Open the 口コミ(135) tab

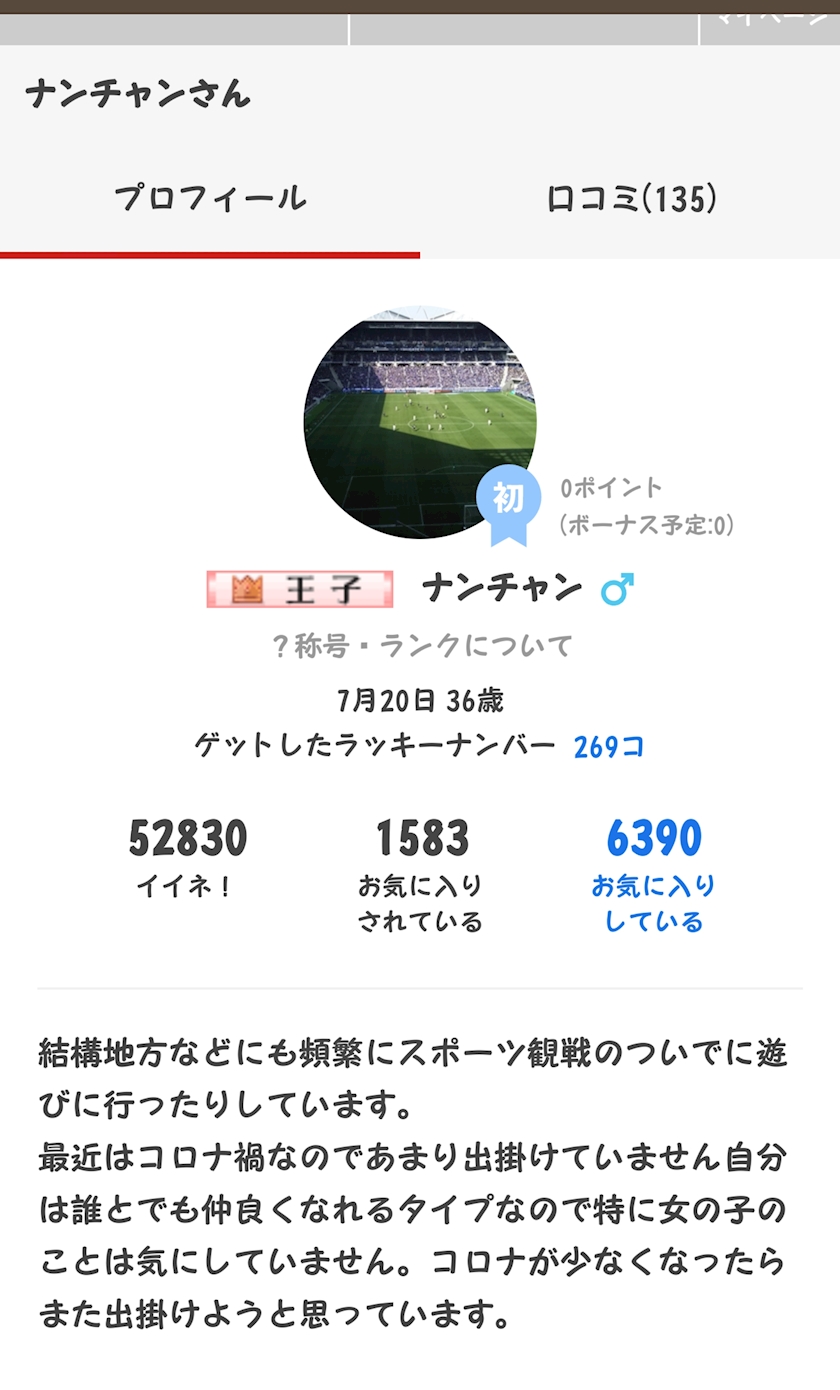click(631, 199)
